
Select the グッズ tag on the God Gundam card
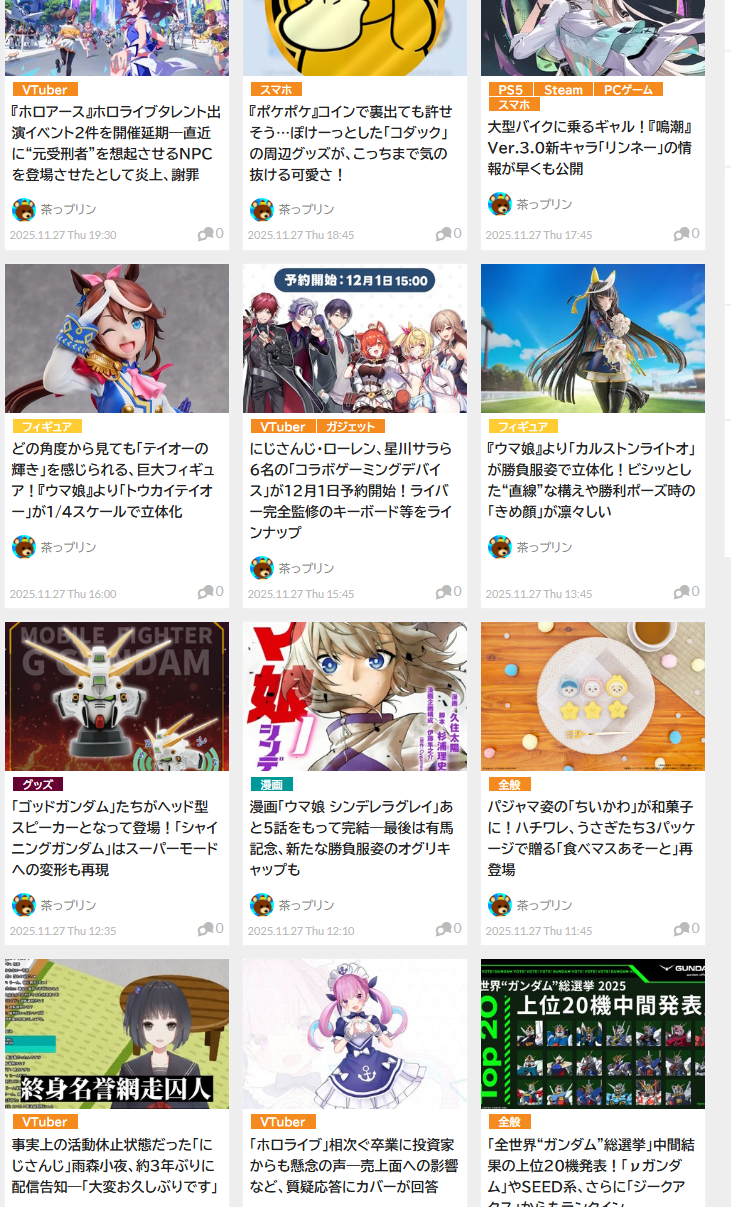coord(38,784)
